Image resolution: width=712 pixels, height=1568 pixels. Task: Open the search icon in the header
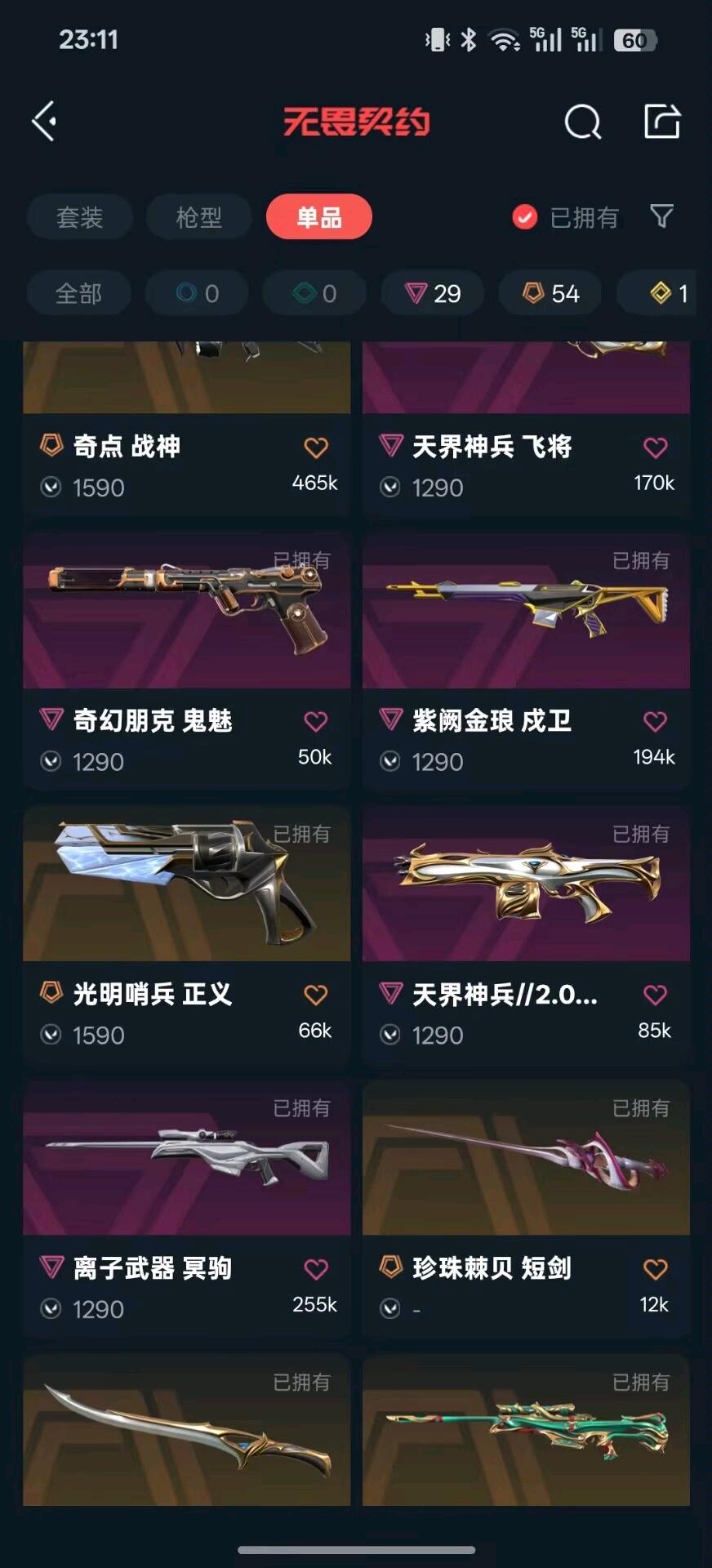pos(582,122)
